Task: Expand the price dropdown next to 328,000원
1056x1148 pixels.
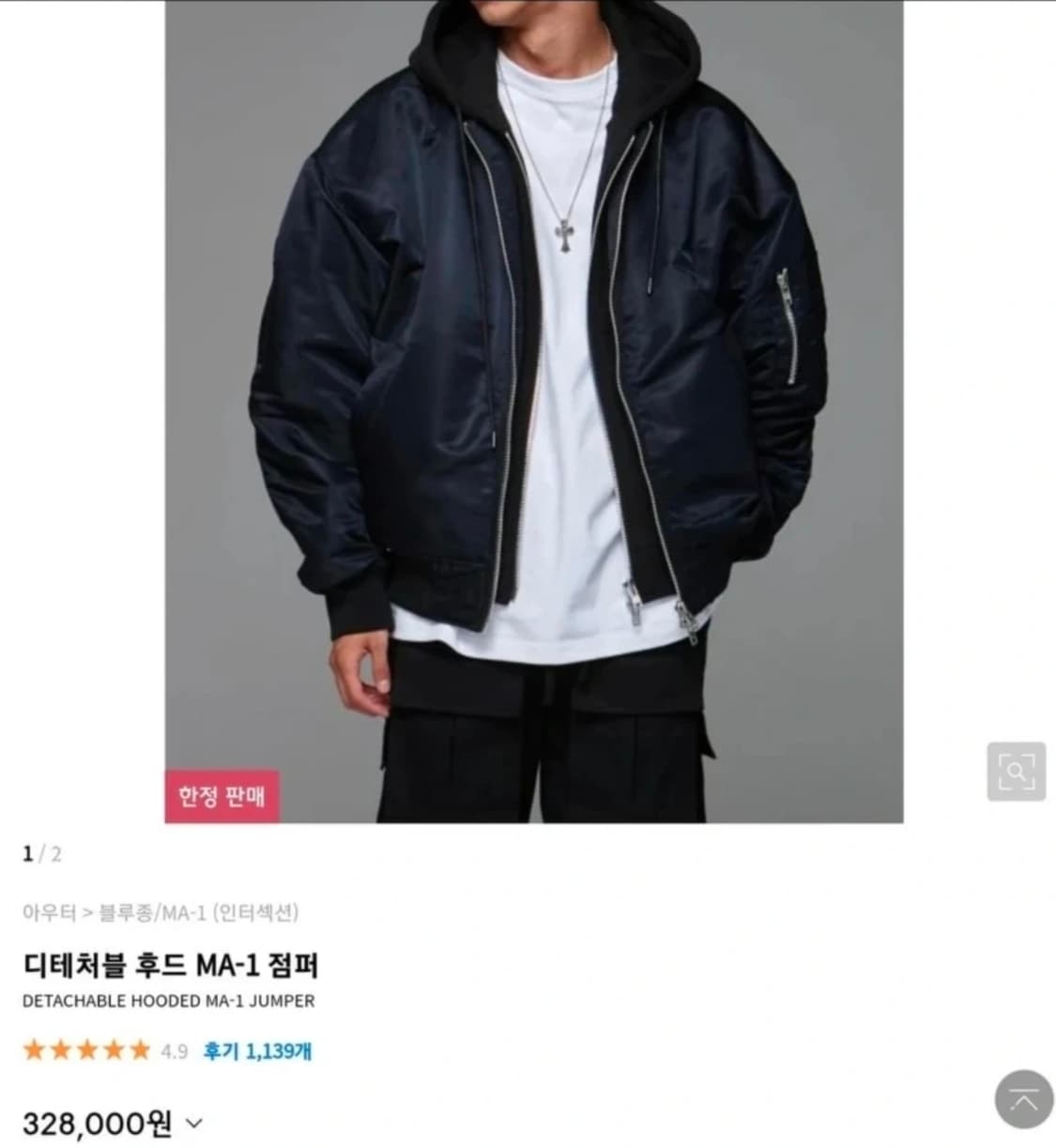Action: 192,1122
